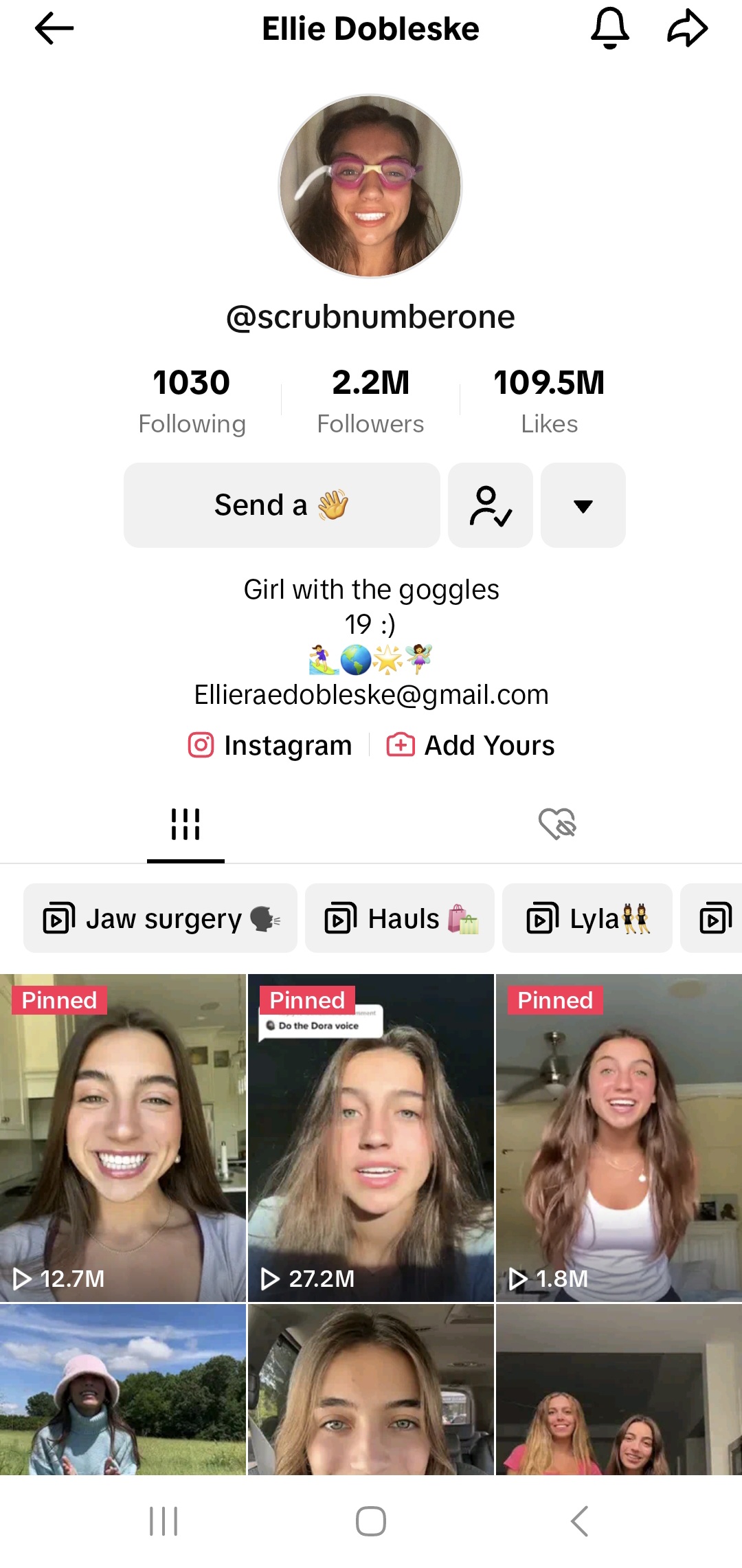Open the linked Instagram account

click(x=270, y=745)
